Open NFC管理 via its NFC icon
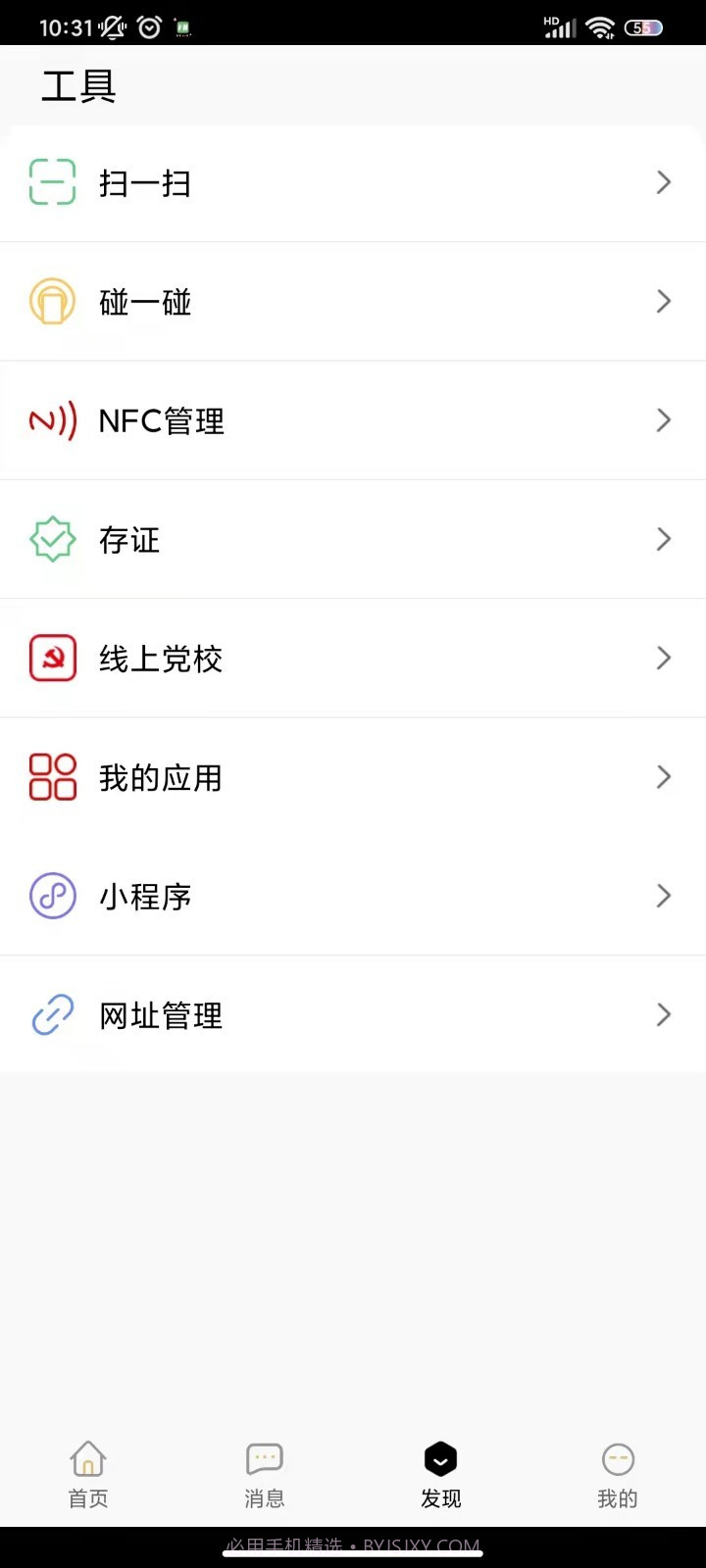 click(52, 420)
